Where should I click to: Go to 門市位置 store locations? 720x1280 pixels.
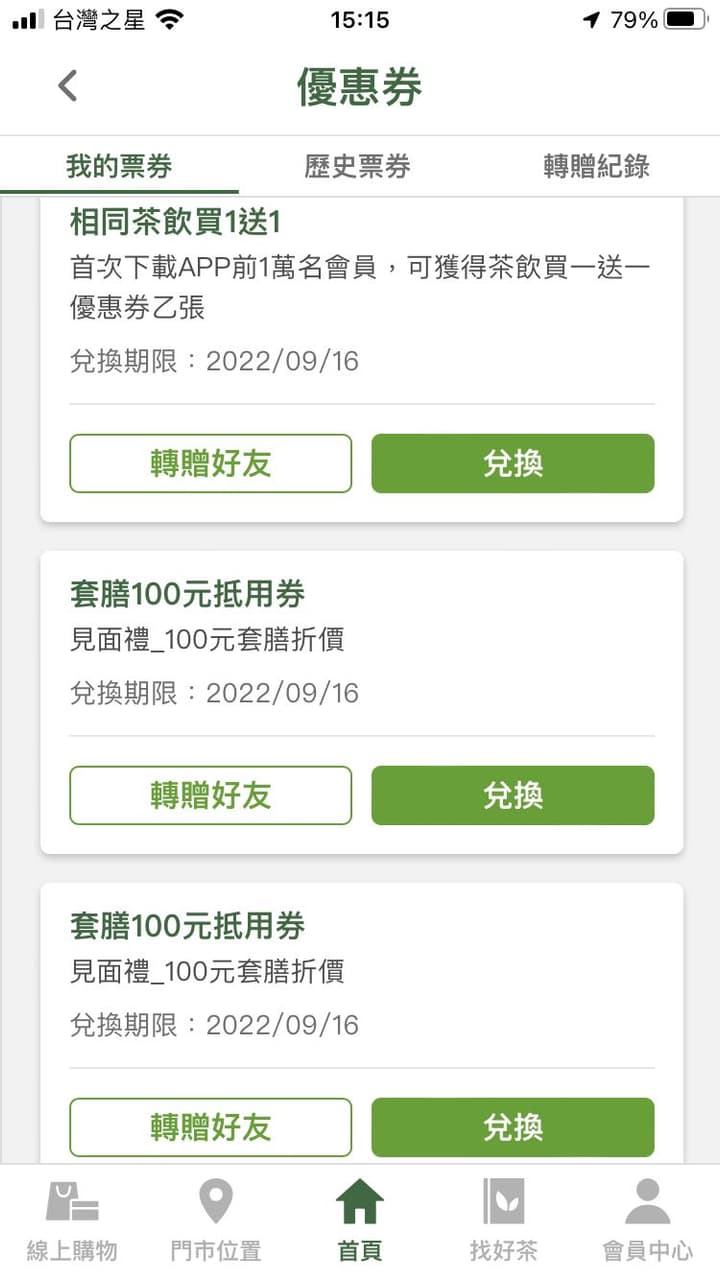216,1221
